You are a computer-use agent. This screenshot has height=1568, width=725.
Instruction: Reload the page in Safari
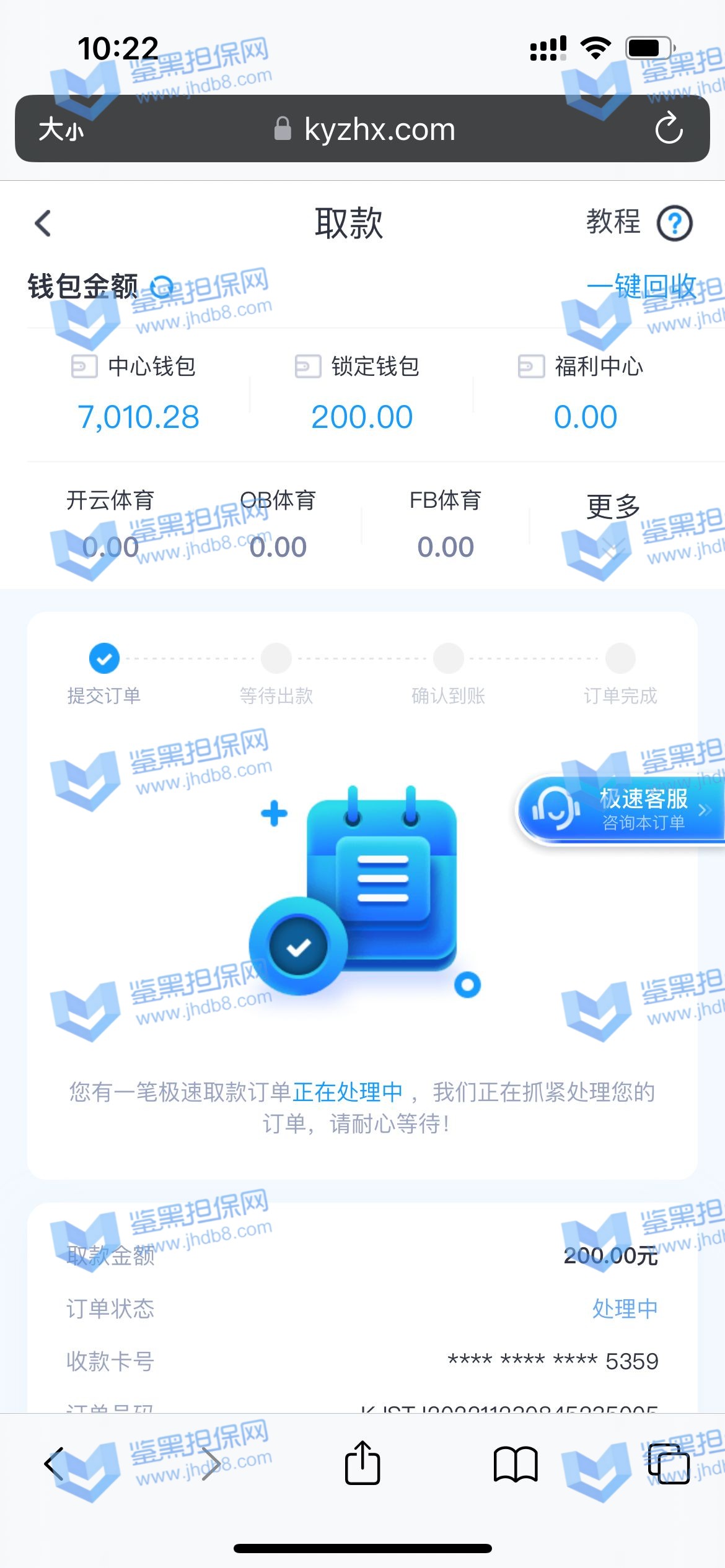(669, 129)
